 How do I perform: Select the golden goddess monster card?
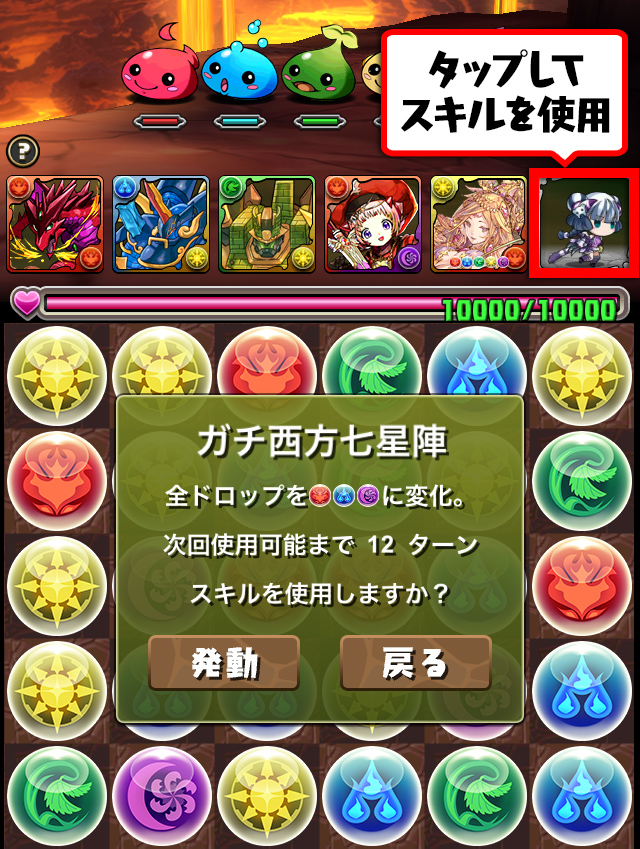(x=478, y=224)
